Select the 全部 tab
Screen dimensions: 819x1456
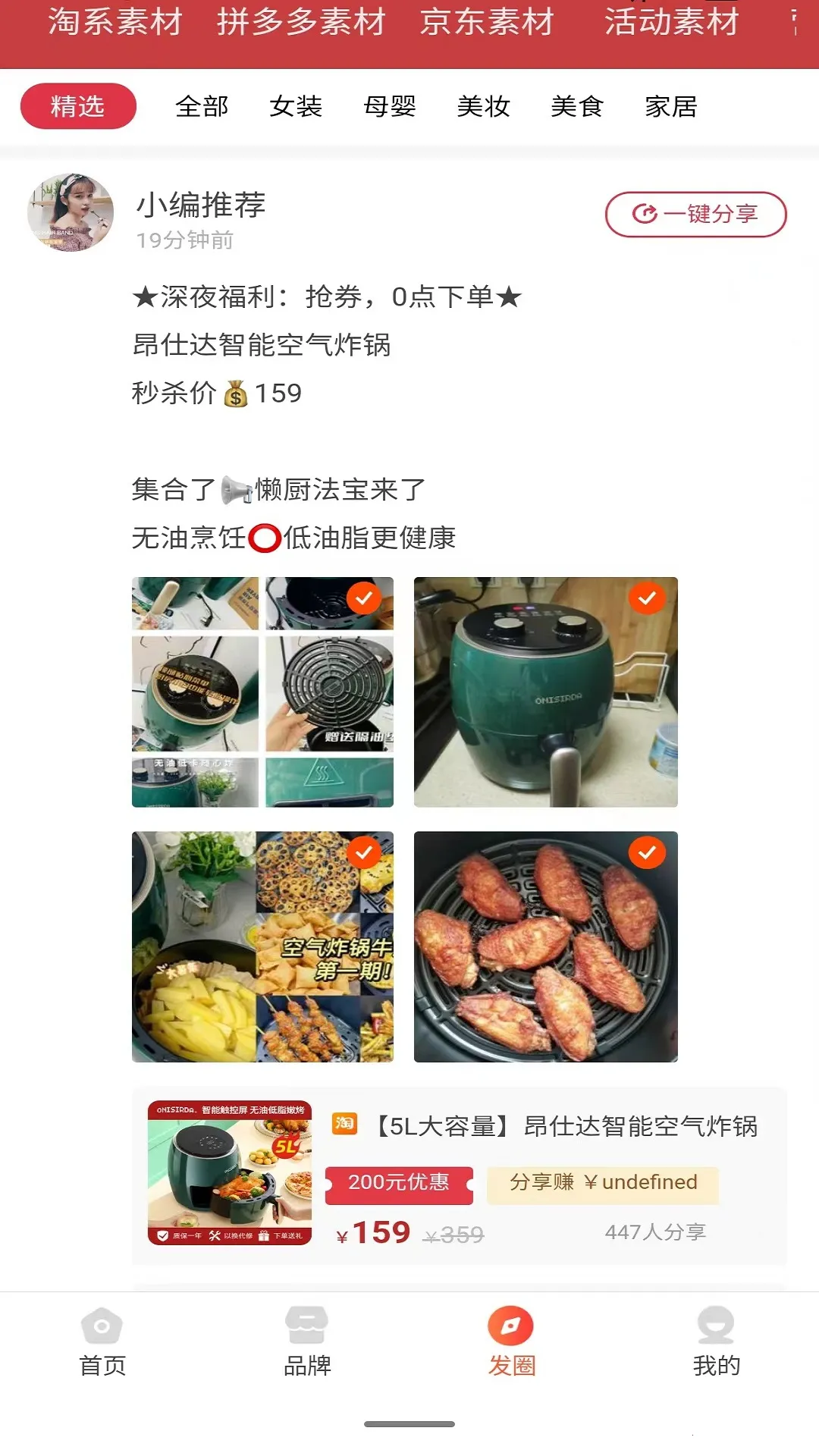click(202, 107)
